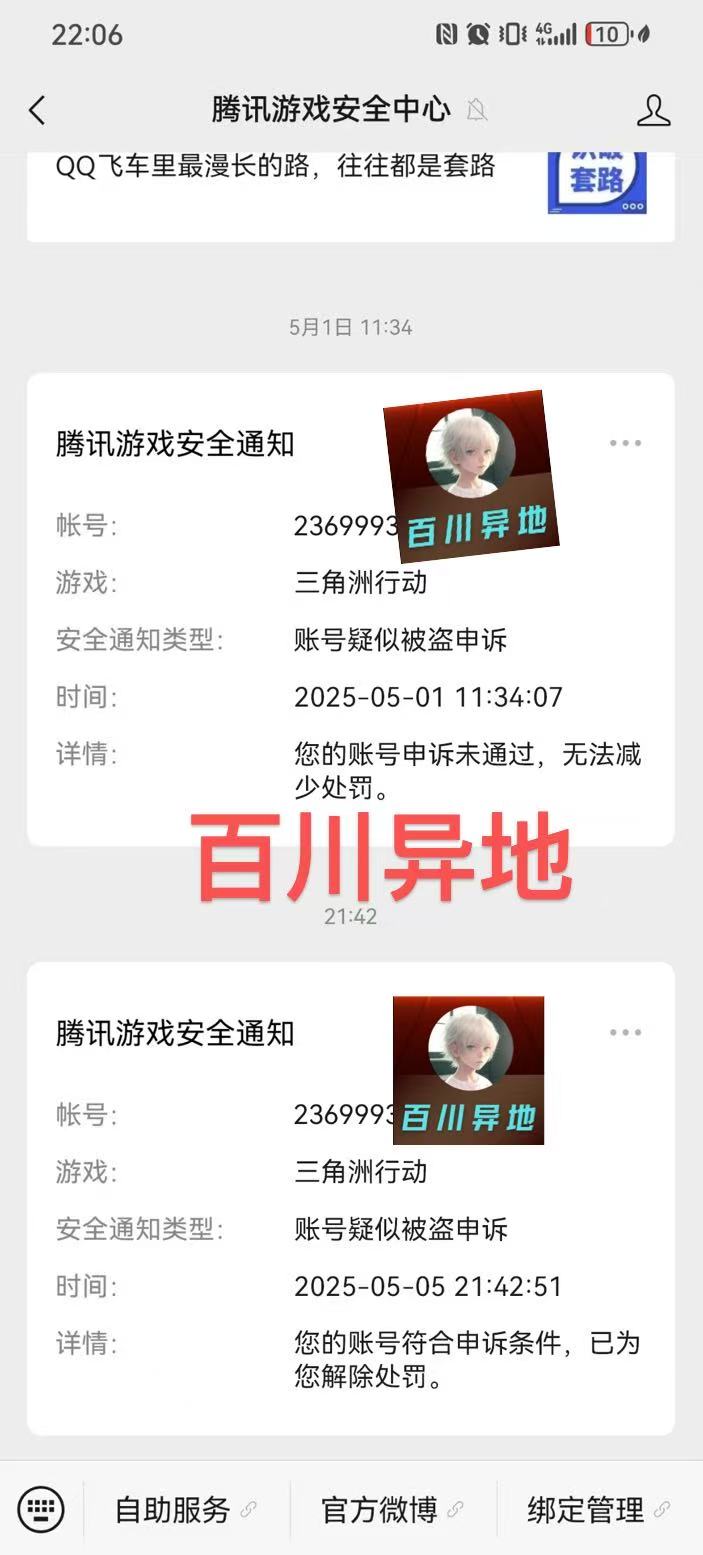Open the penalty-lifted notice dated 2025-05-05
The image size is (703, 1555).
pyautogui.click(x=351, y=1199)
